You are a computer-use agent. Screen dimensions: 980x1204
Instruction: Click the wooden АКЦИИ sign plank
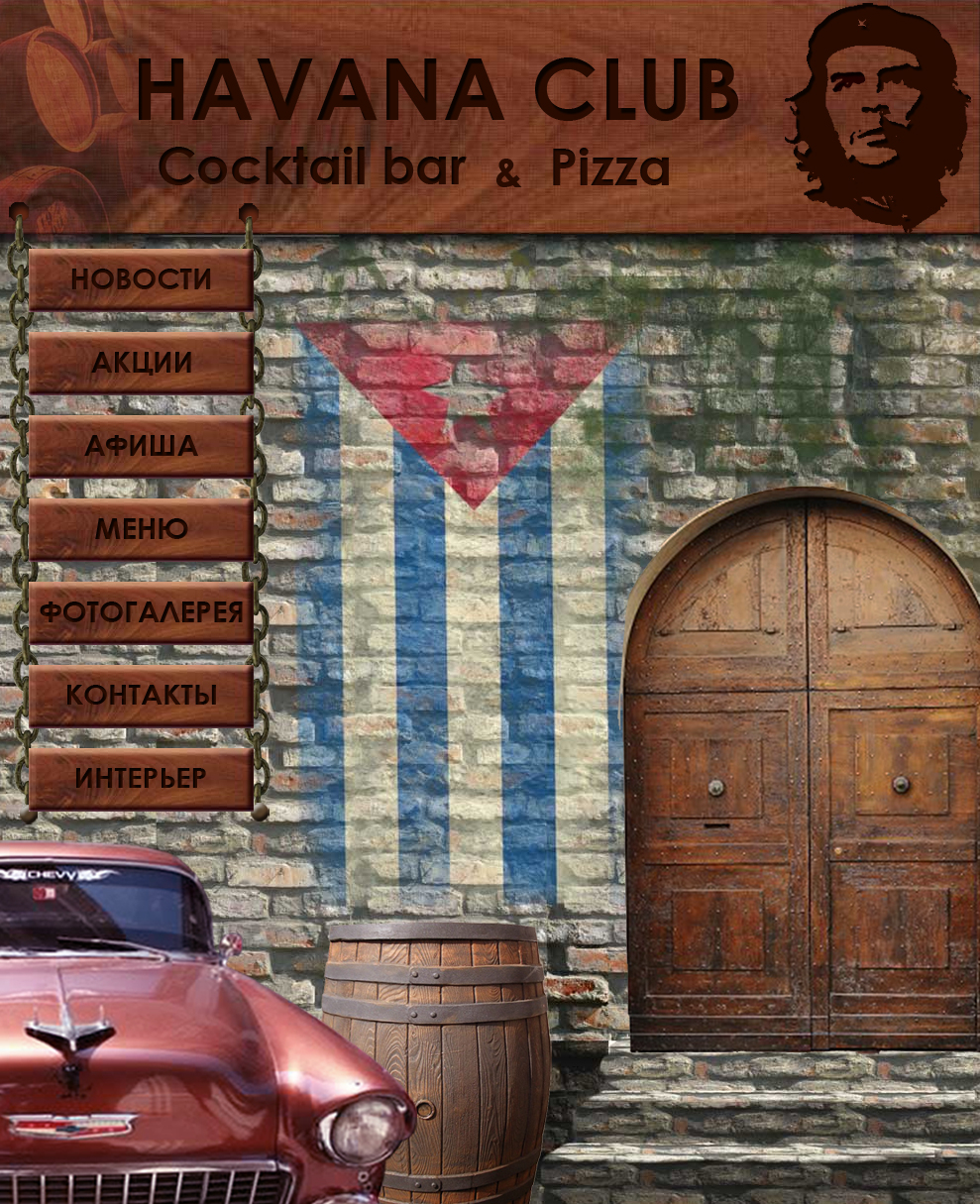(141, 364)
